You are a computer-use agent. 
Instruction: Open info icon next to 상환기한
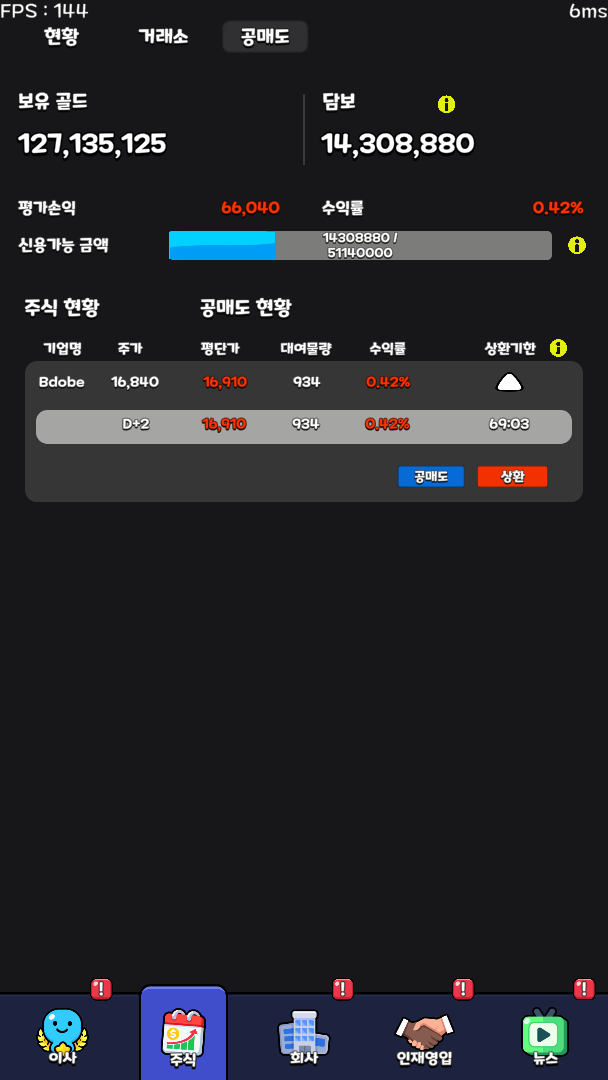pos(558,348)
